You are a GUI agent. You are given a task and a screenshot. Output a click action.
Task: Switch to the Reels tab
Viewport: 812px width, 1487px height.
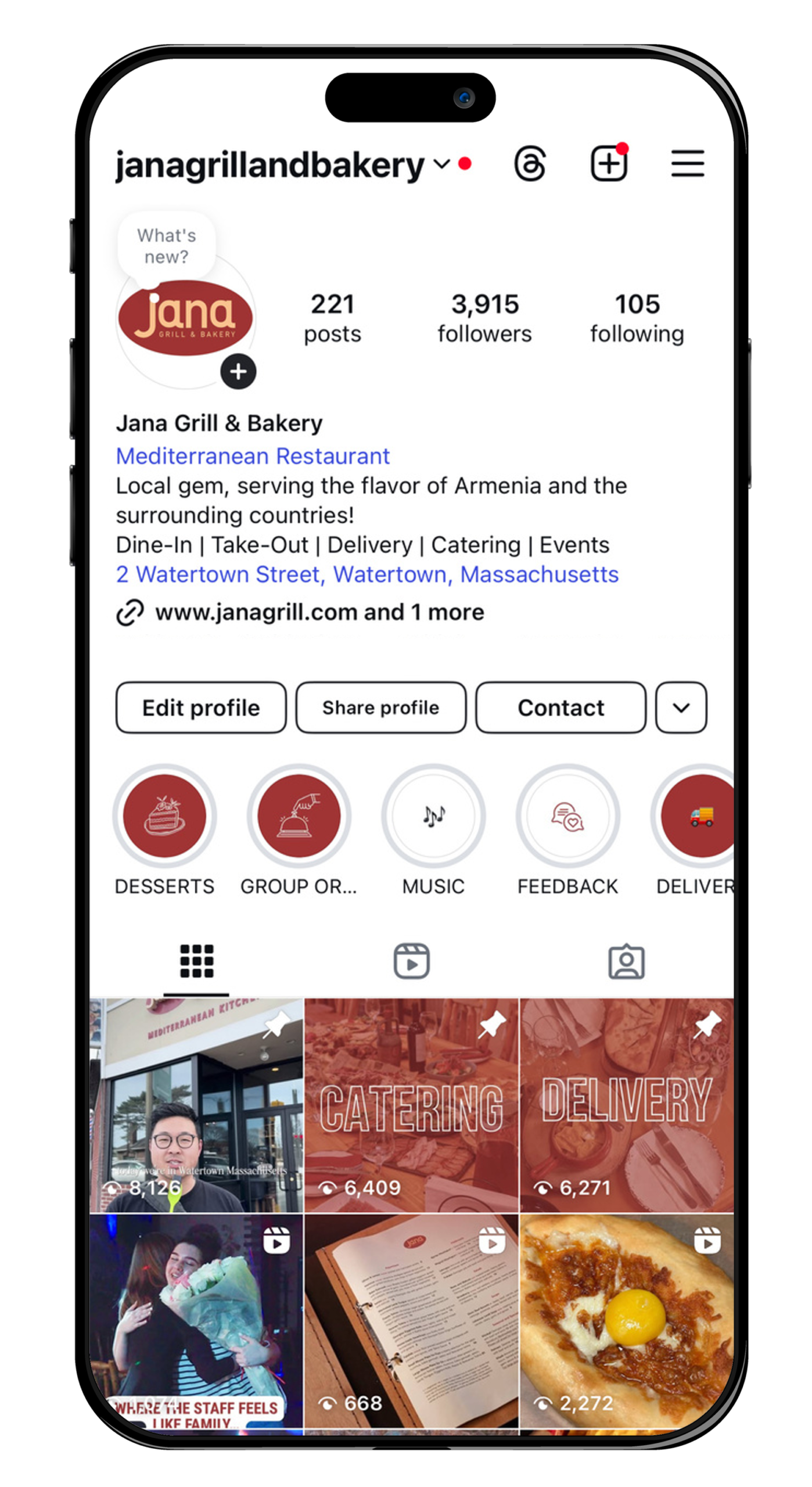(411, 961)
